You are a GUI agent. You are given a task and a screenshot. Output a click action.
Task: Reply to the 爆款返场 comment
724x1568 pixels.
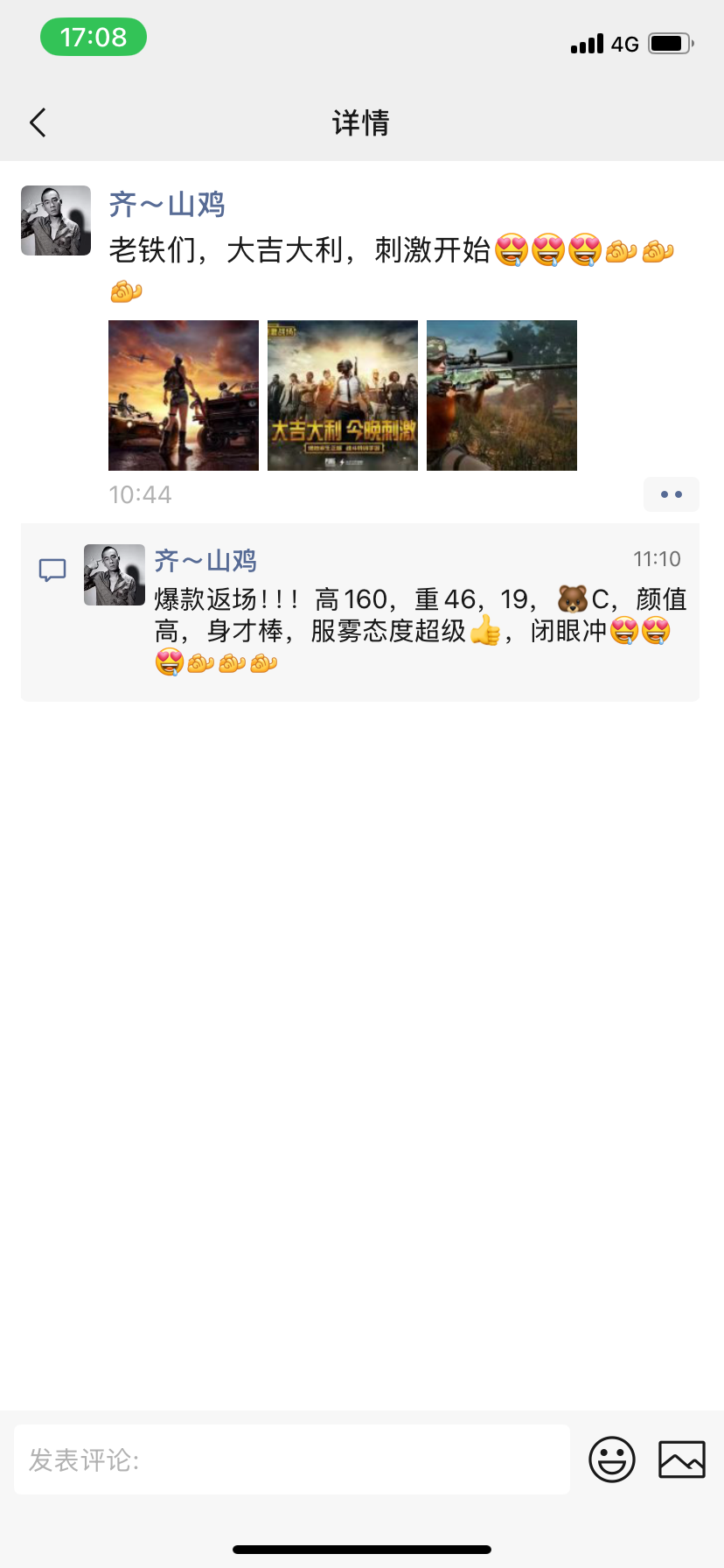click(x=420, y=630)
